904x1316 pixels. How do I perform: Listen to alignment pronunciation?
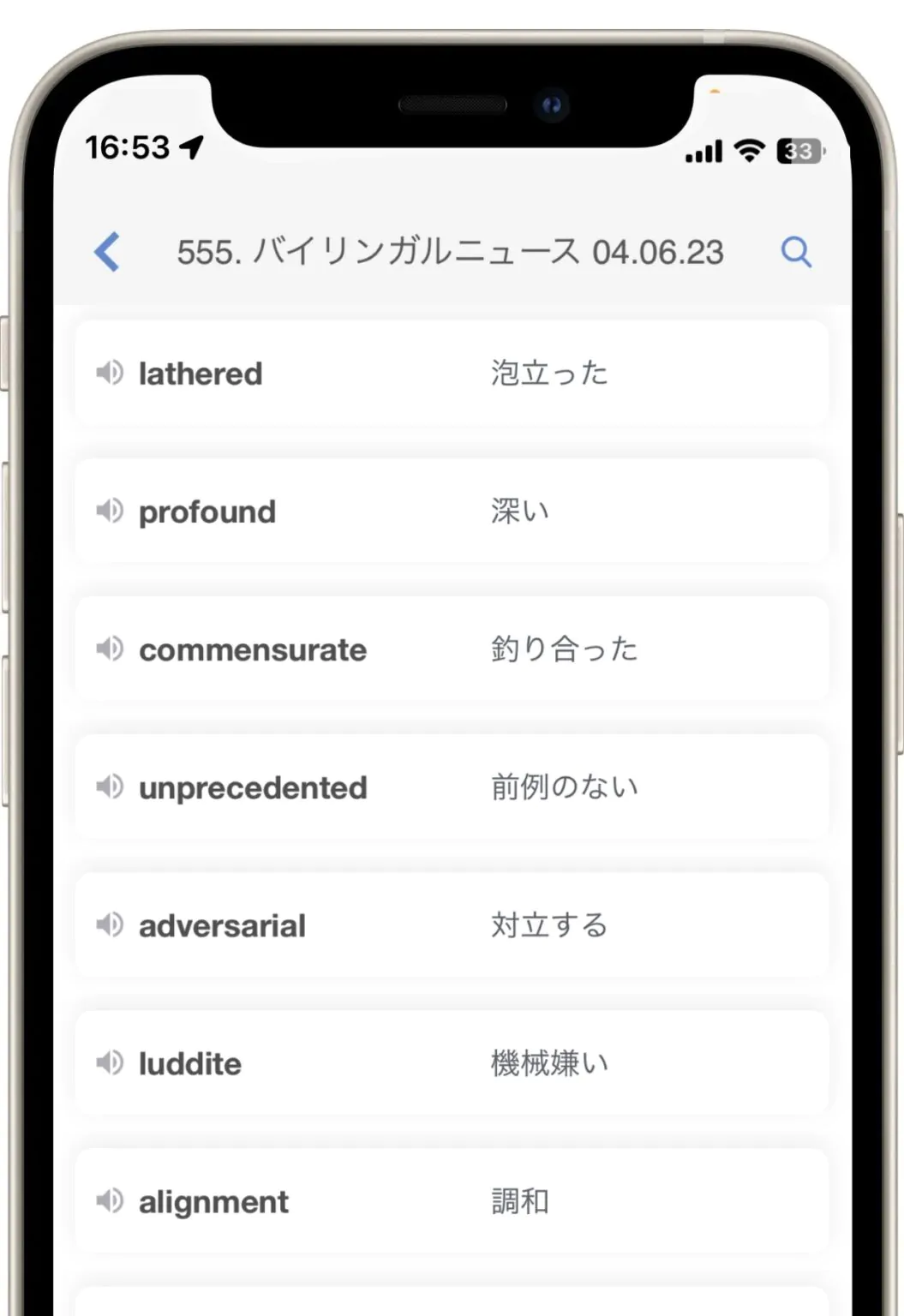click(110, 1200)
